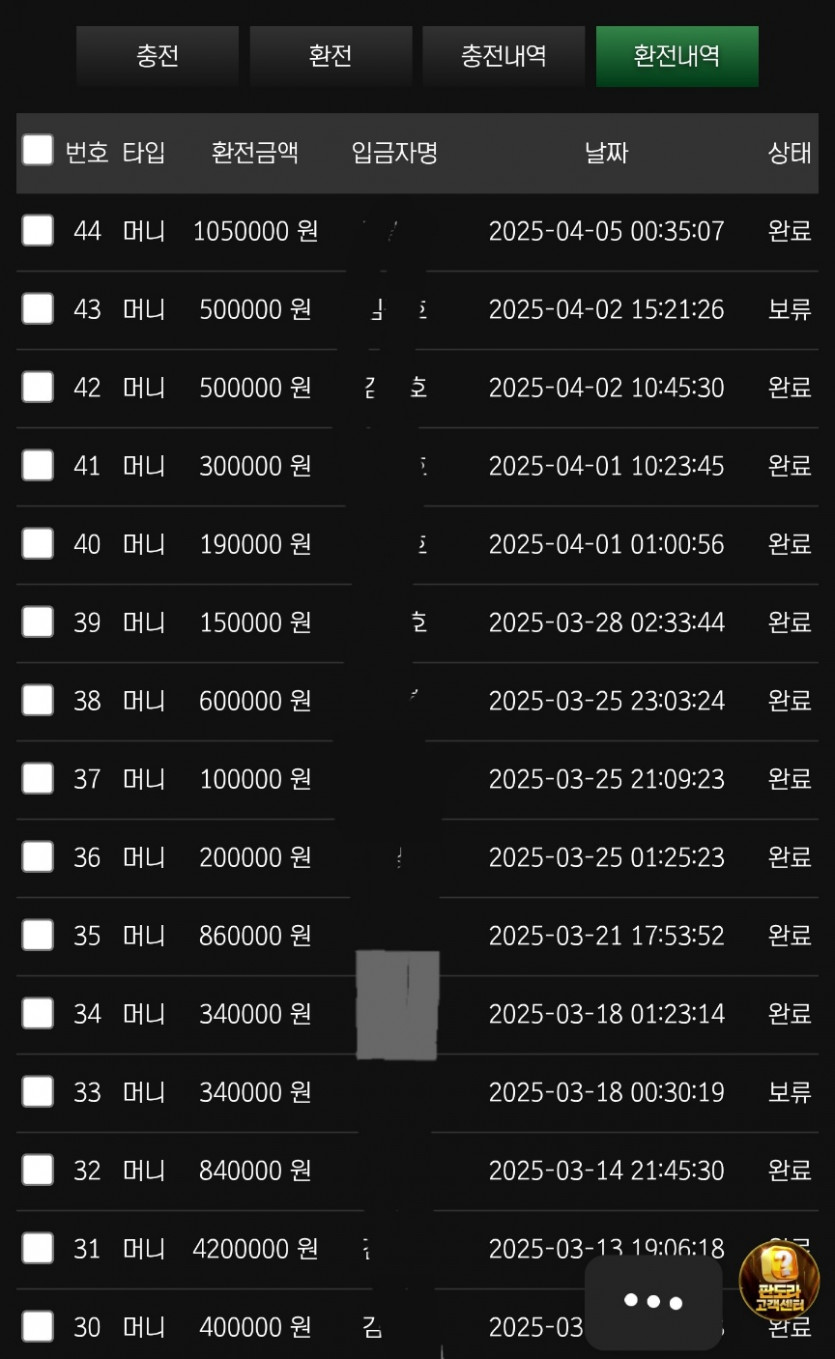Open the 충전내역 tab
The width and height of the screenshot is (835, 1359).
(x=503, y=56)
